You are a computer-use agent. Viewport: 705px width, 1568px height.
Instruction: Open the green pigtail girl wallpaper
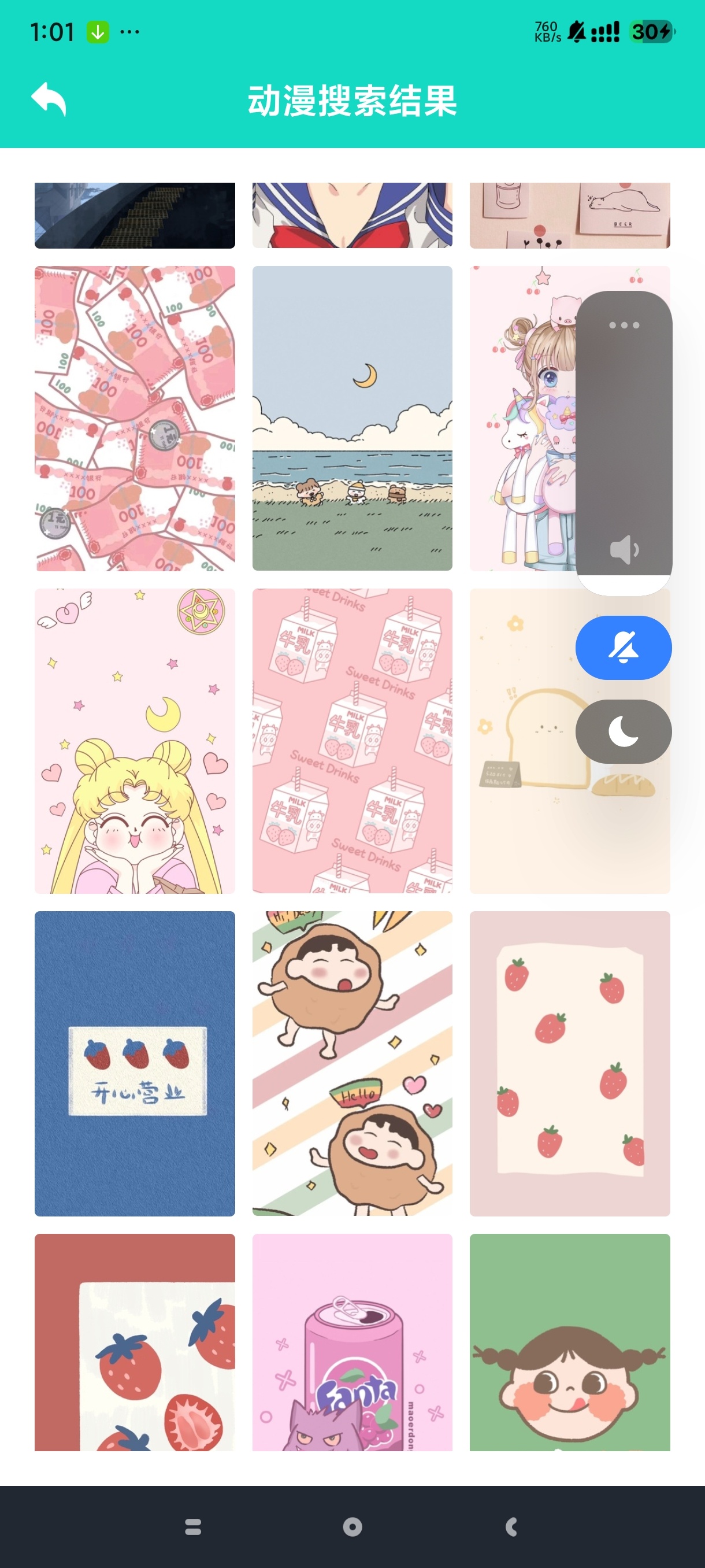[569, 1342]
